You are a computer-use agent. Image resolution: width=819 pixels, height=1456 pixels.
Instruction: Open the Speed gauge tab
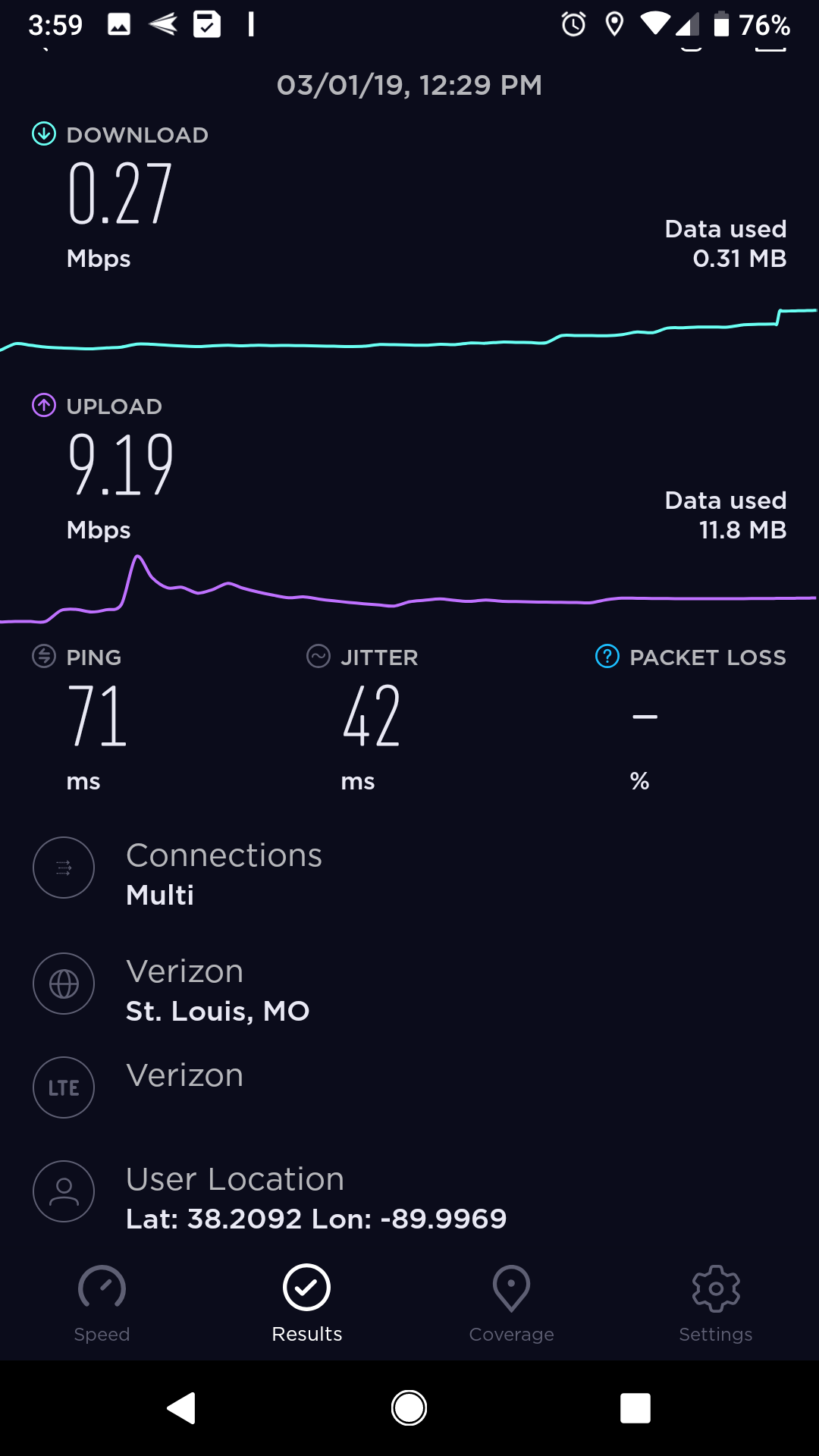[x=102, y=1301]
